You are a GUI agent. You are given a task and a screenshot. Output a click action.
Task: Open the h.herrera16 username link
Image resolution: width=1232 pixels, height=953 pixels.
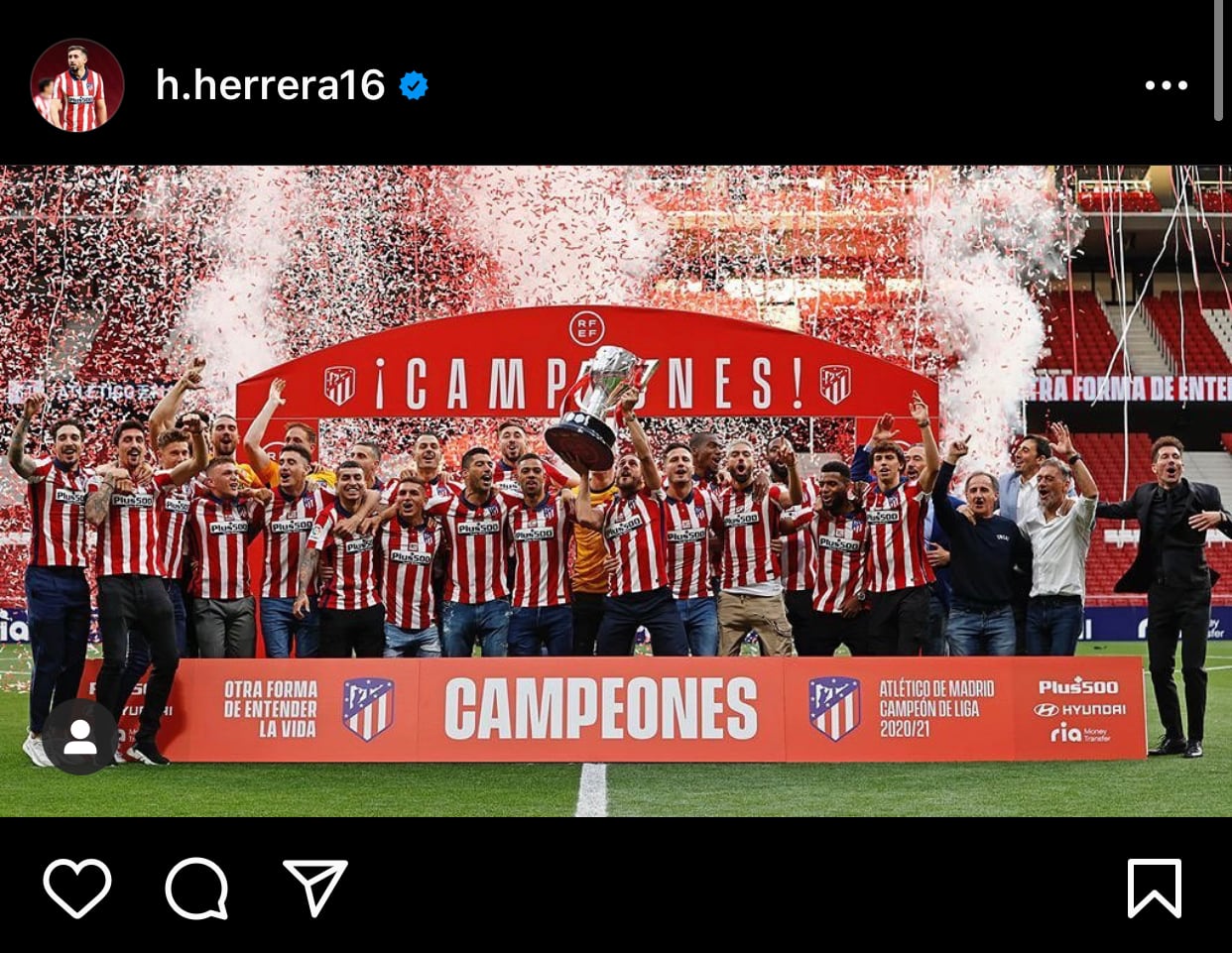270,85
